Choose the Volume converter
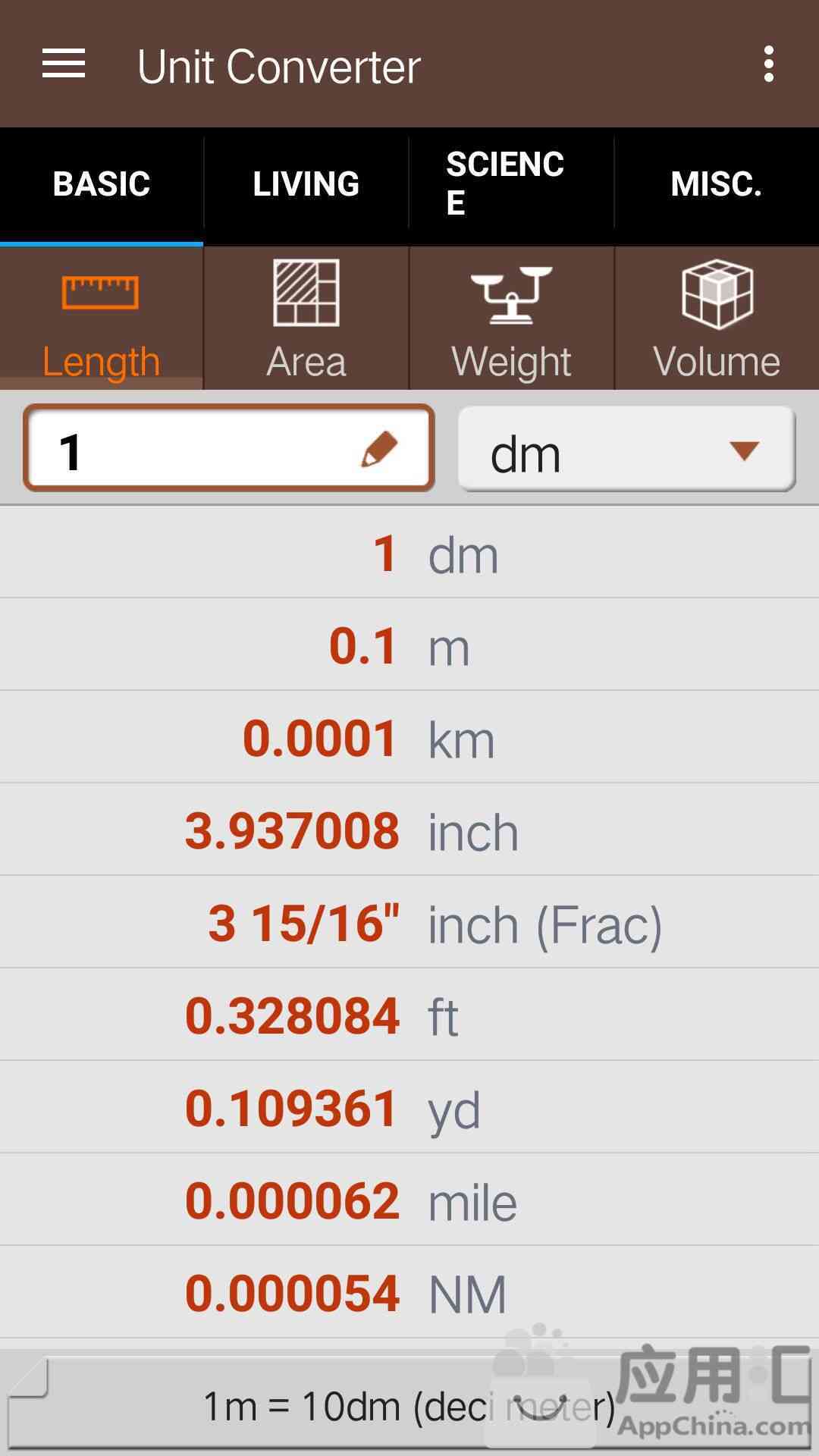Screen dimensions: 819x1456 coord(717,318)
